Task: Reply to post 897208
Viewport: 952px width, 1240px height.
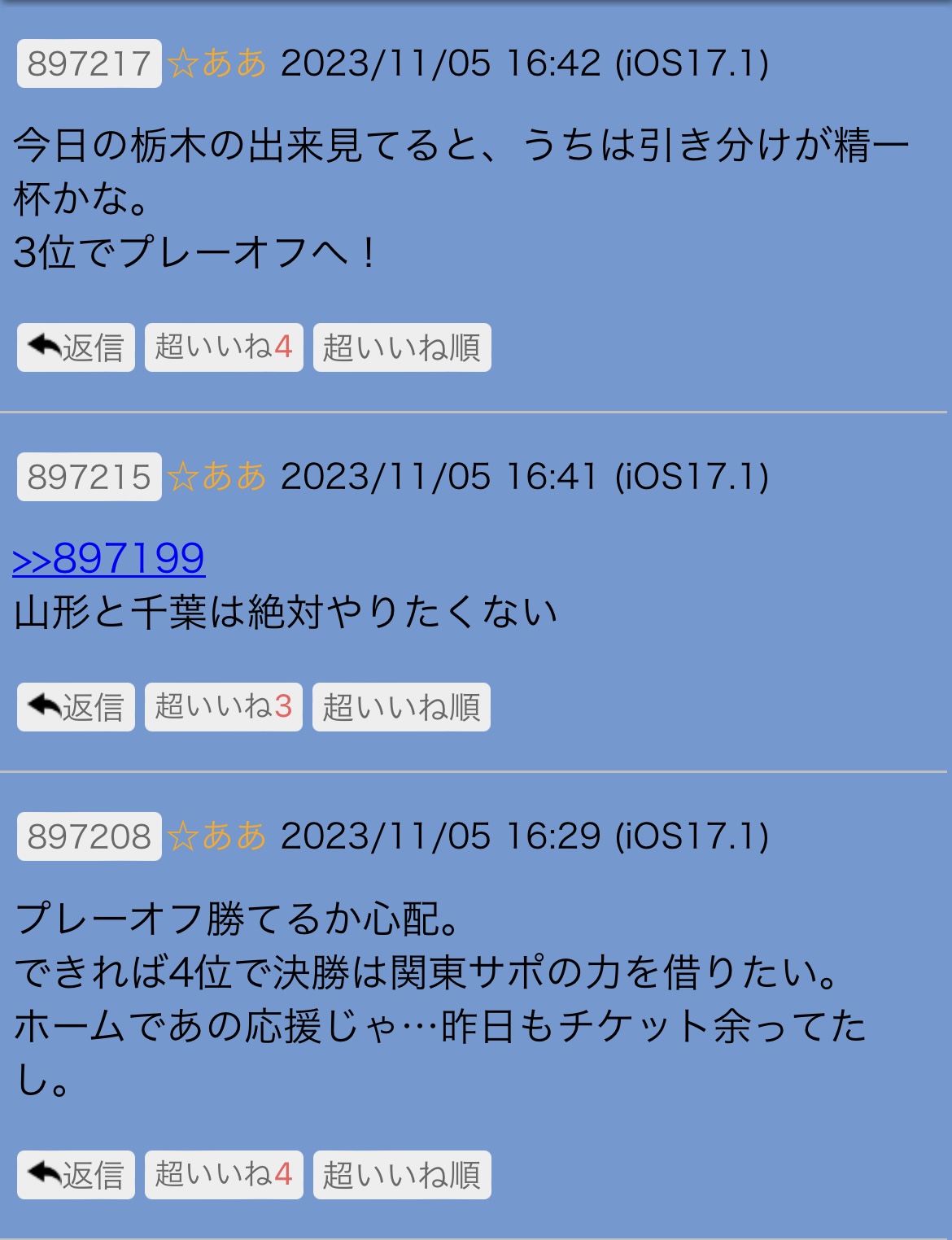Action: (x=76, y=1175)
